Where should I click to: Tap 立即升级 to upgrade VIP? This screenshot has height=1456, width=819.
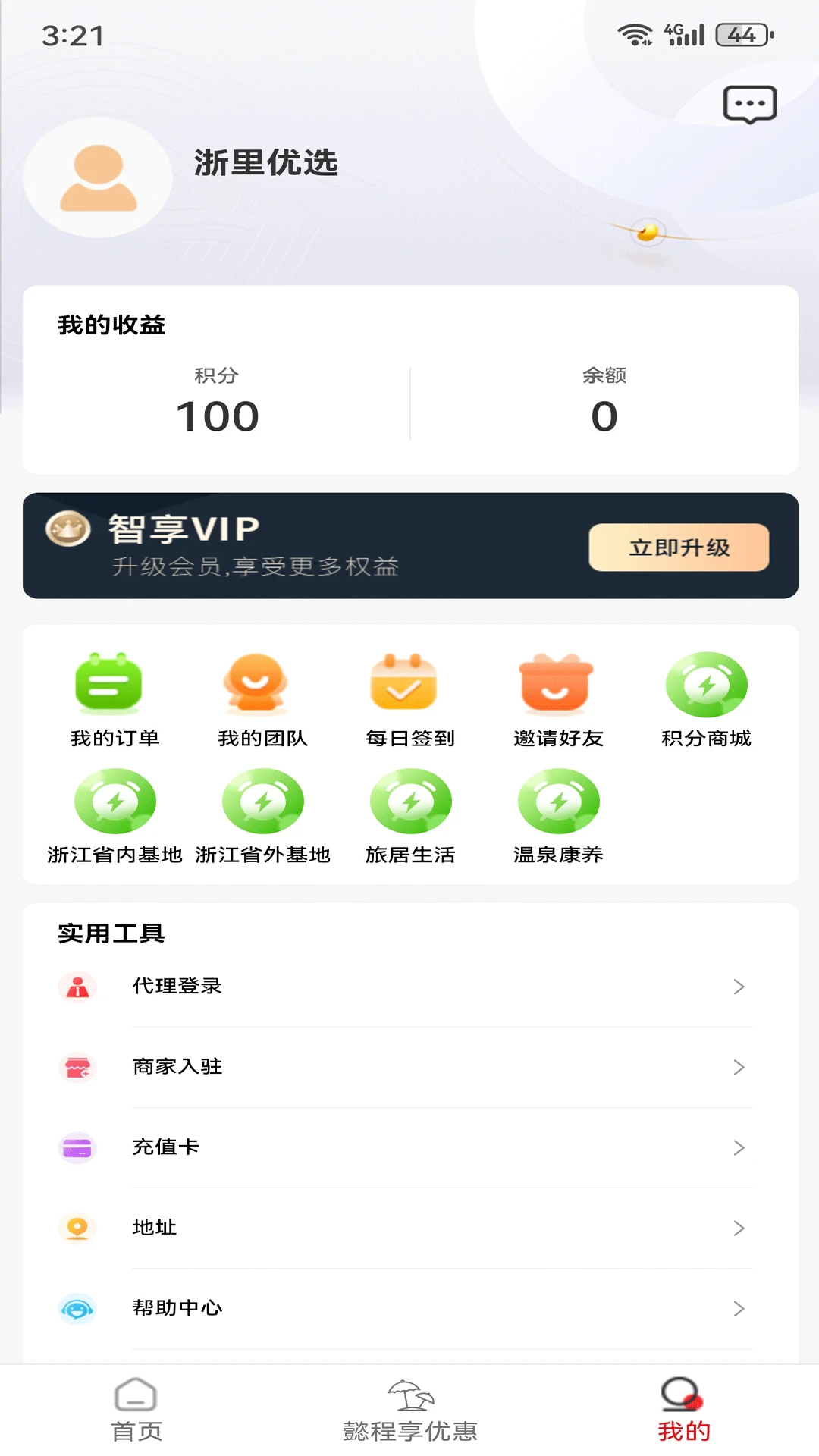point(679,547)
